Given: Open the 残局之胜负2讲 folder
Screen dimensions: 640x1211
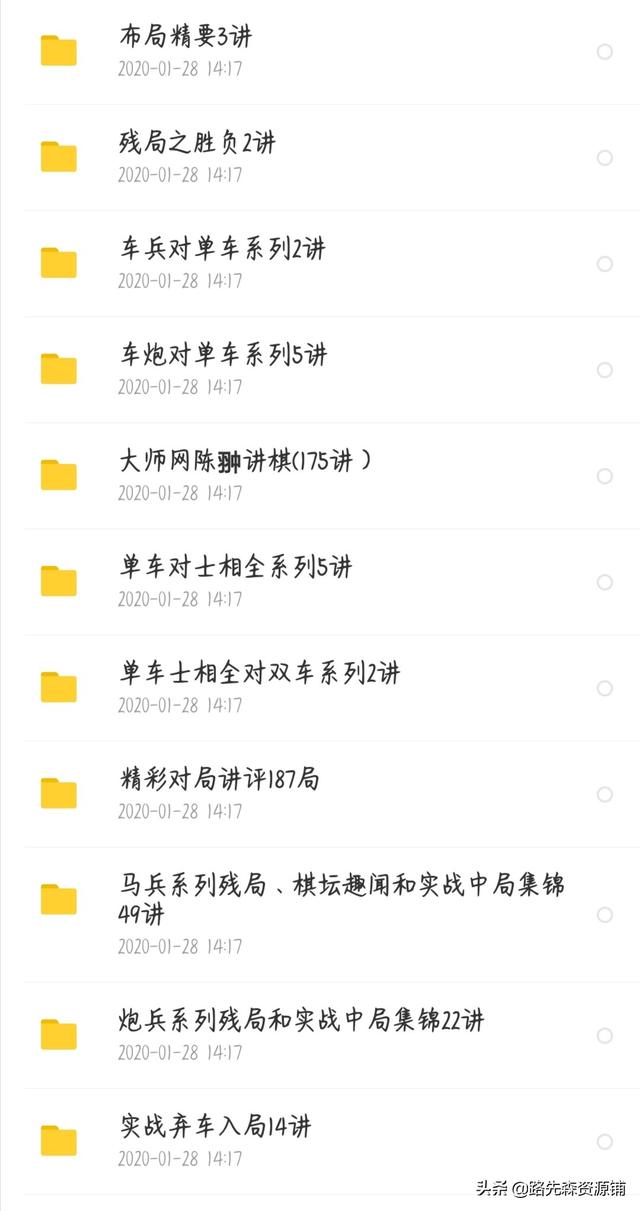Looking at the screenshot, I should pos(320,158).
